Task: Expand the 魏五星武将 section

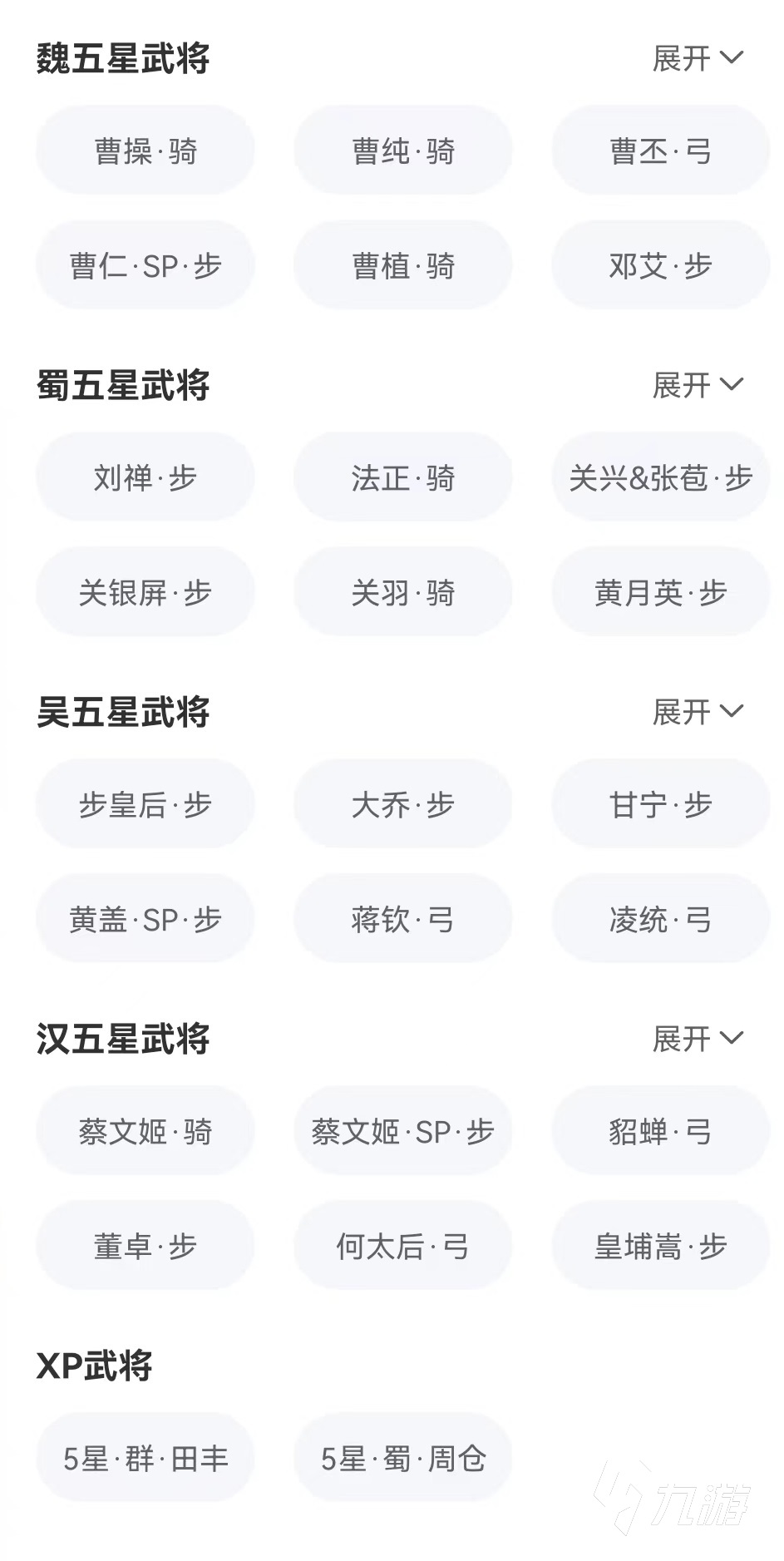Action: pos(697,58)
